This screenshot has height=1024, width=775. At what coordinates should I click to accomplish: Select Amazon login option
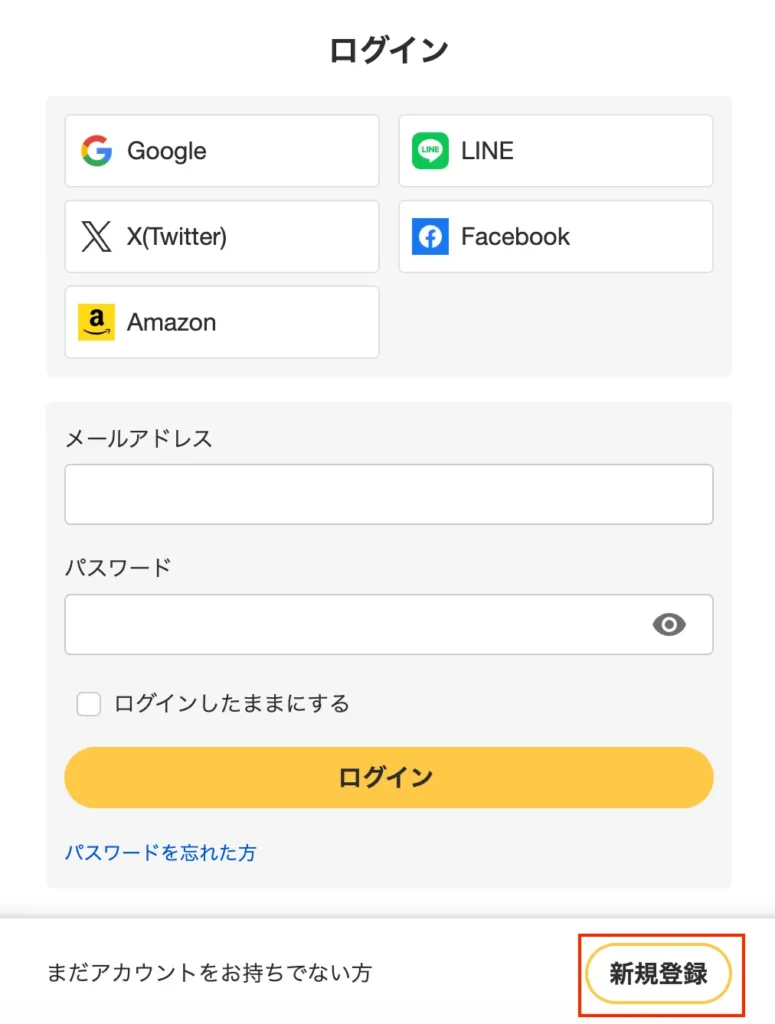coord(222,322)
